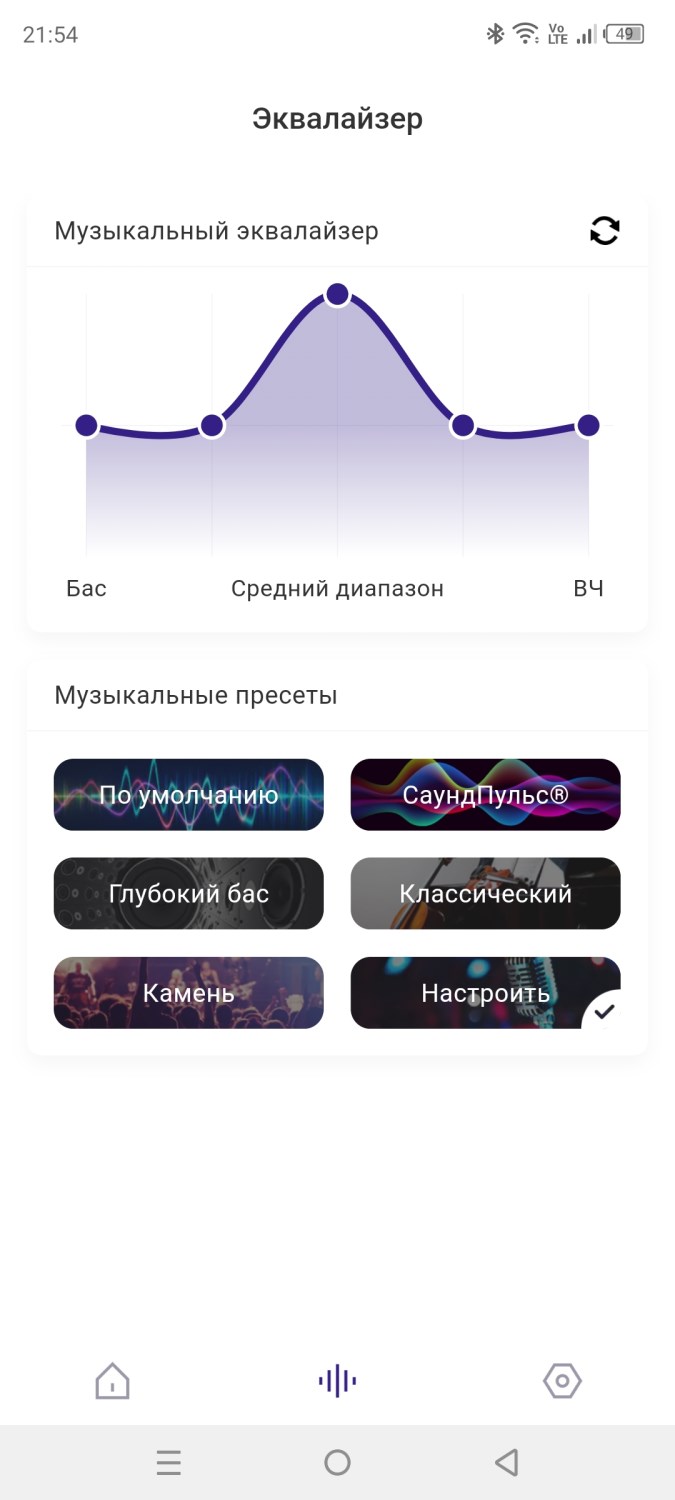
Task: Switch to the Home tab
Action: point(112,1381)
